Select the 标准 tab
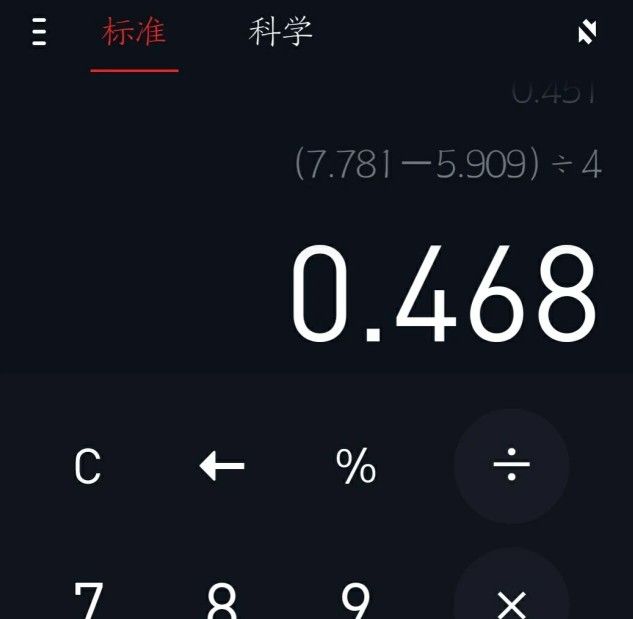The width and height of the screenshot is (633, 619). pos(134,32)
